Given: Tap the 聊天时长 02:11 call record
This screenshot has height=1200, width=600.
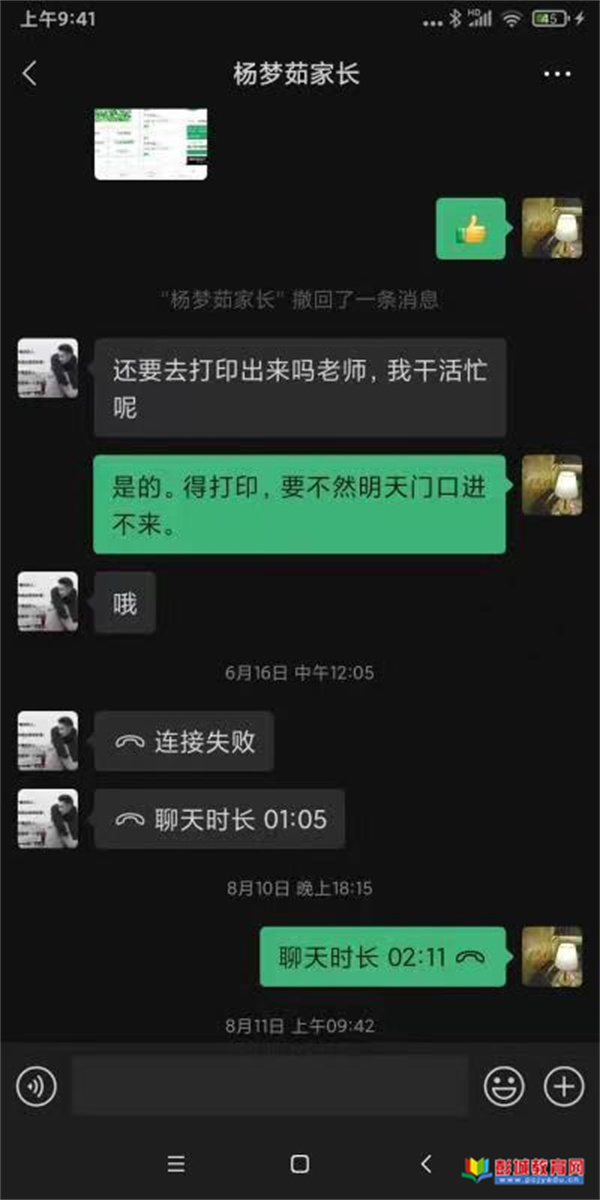Looking at the screenshot, I should click(382, 957).
